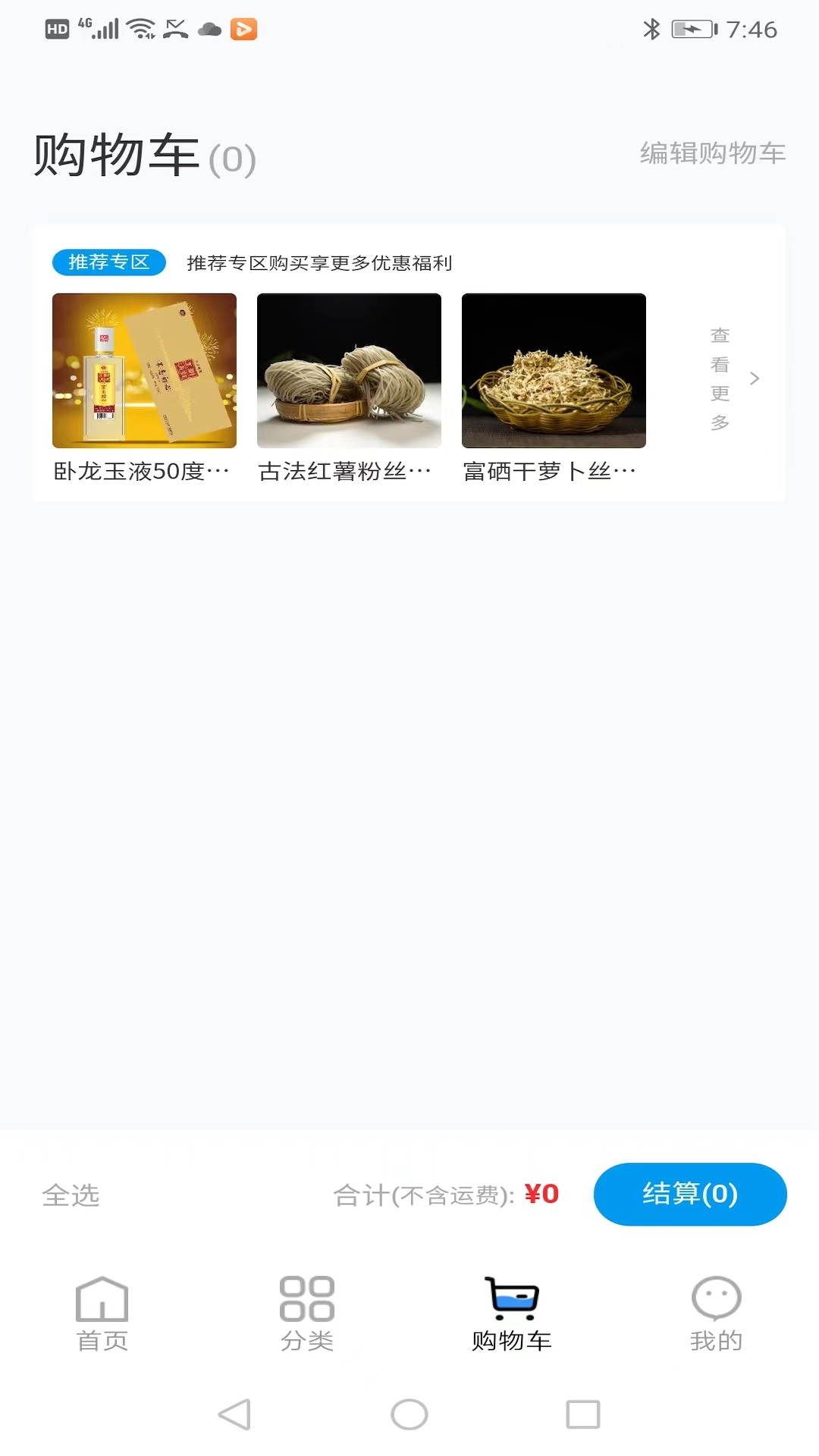Image resolution: width=819 pixels, height=1456 pixels.
Task: Go to the 我的 tab
Action: (716, 1313)
